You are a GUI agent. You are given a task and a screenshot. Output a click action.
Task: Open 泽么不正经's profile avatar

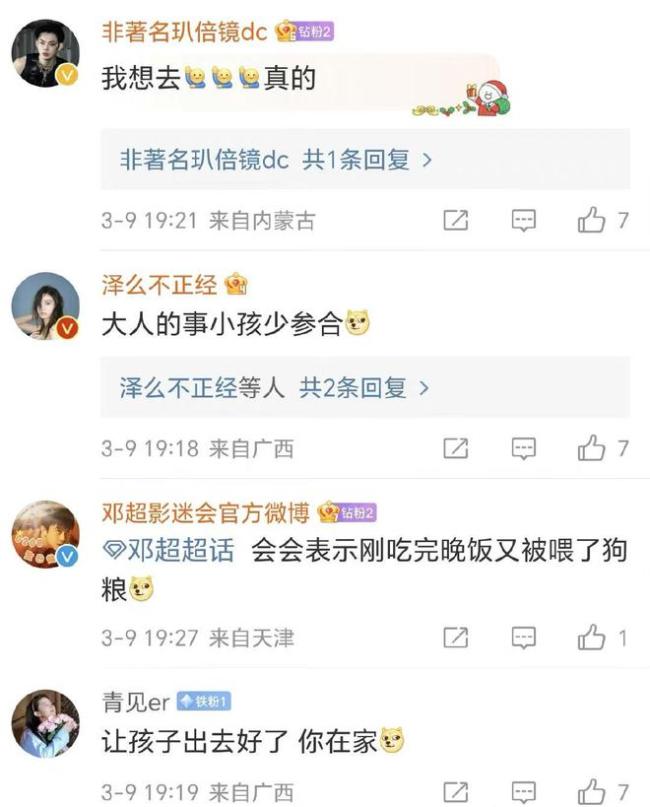45,306
